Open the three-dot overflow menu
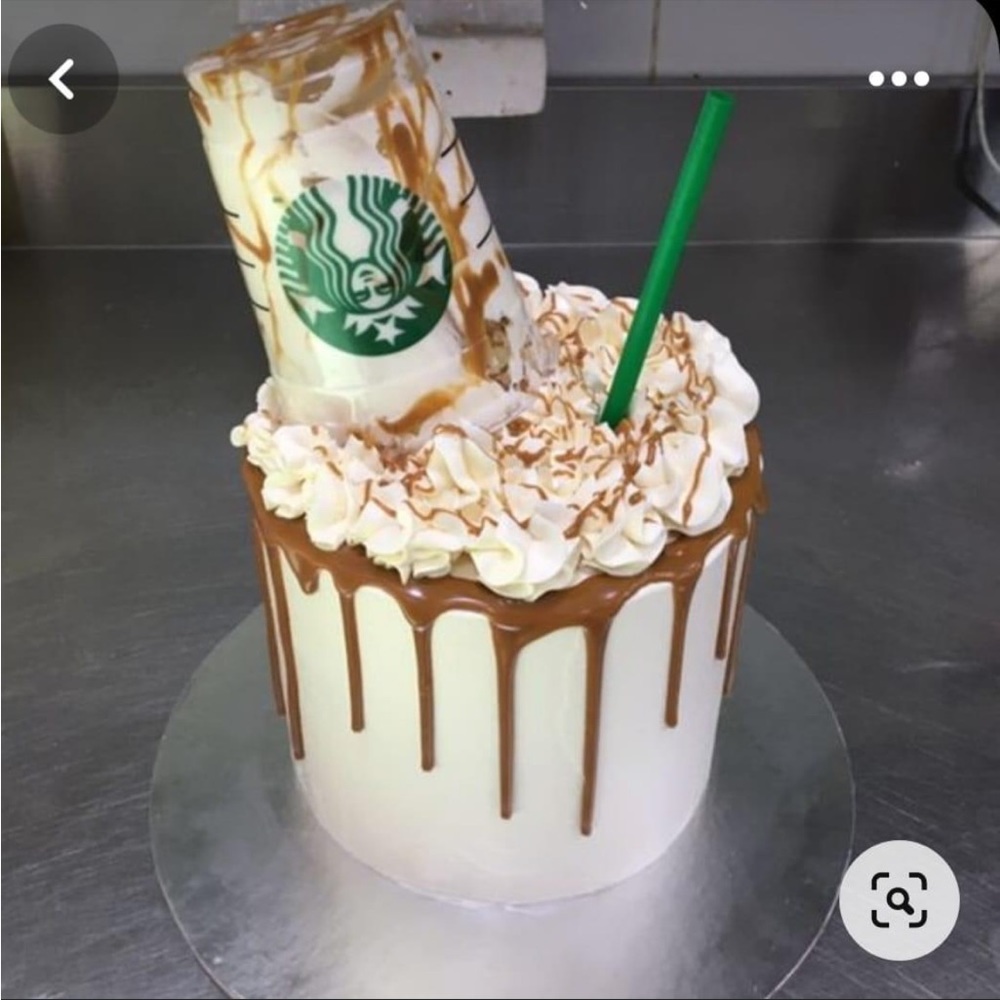This screenshot has height=1000, width=1000. [898, 79]
